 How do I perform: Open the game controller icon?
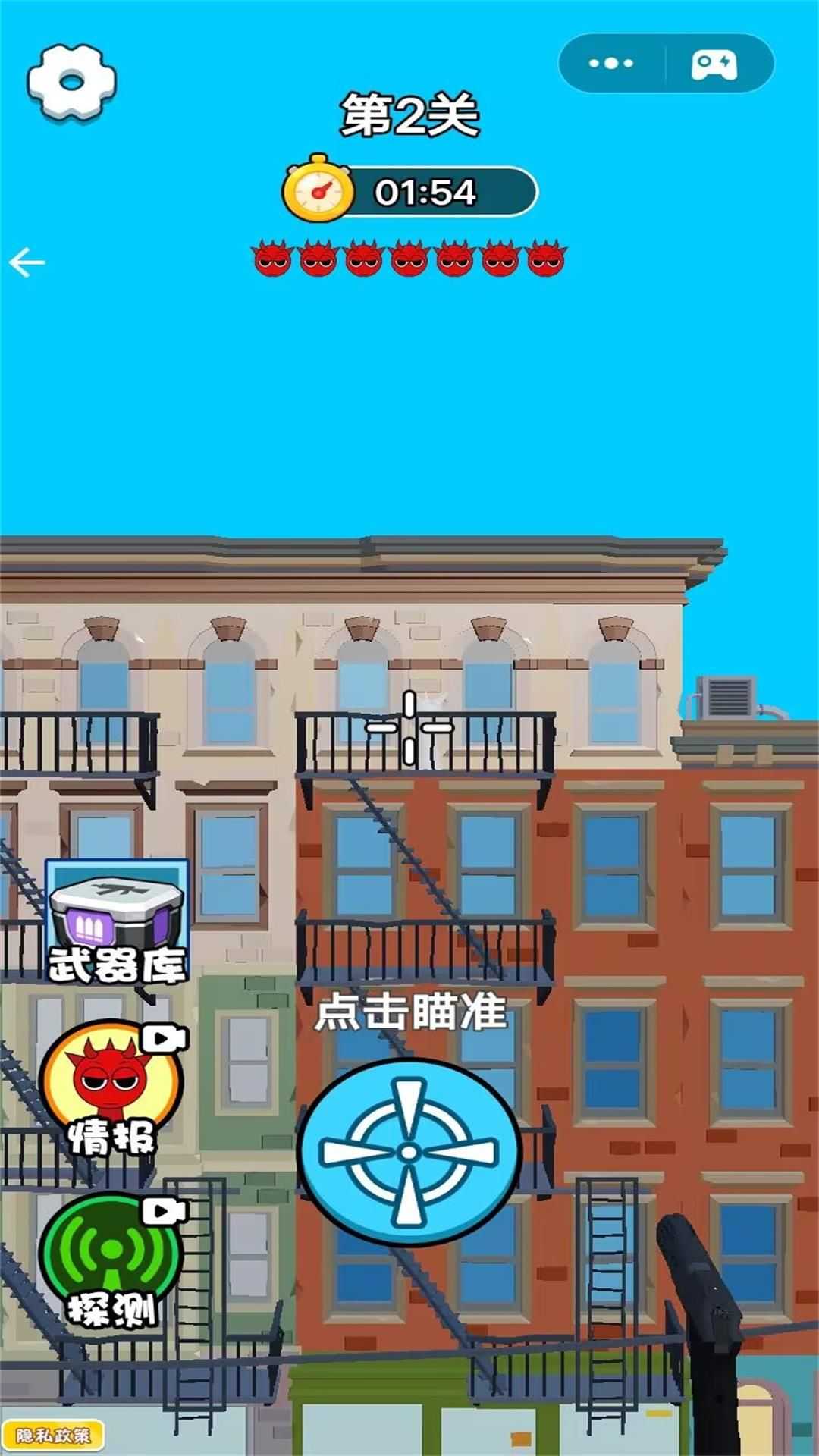713,65
